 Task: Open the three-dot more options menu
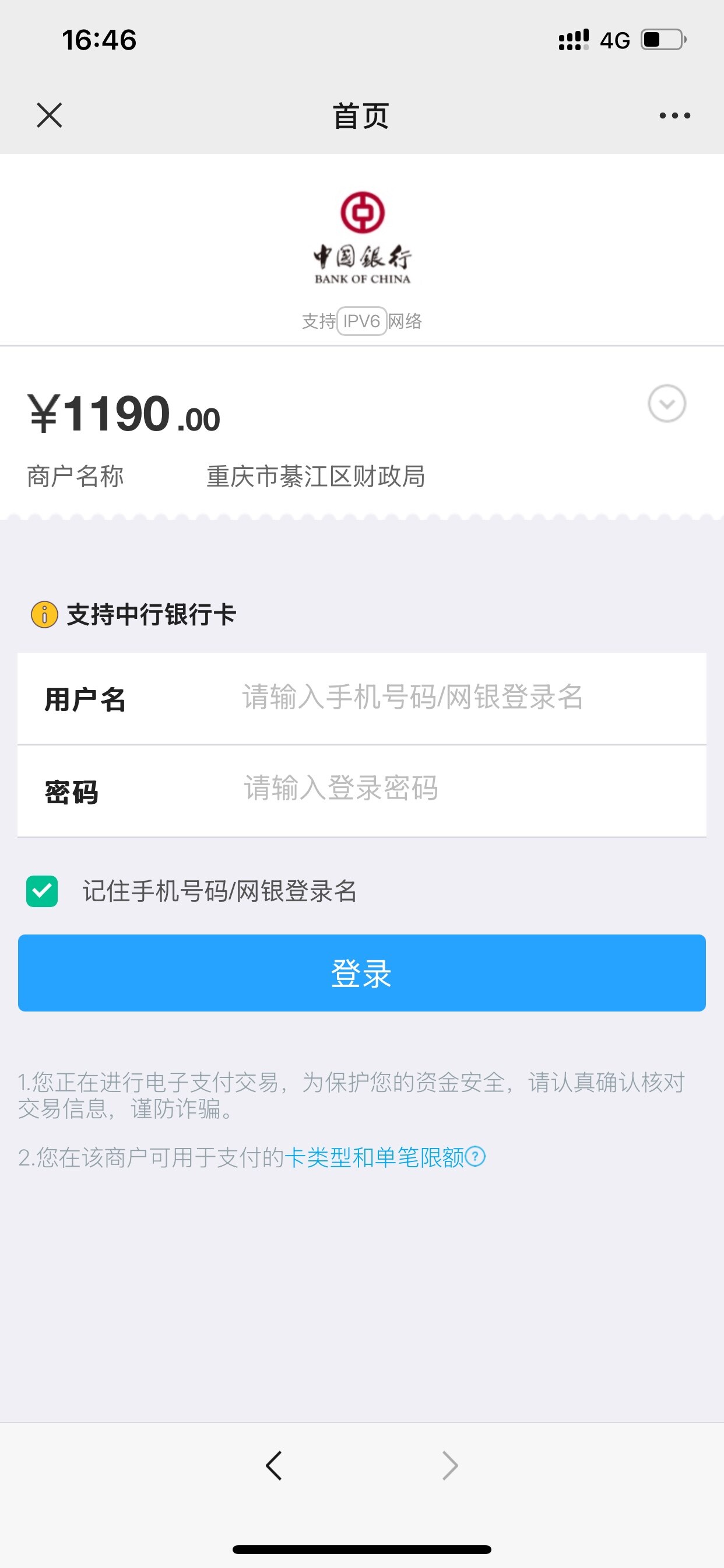674,115
